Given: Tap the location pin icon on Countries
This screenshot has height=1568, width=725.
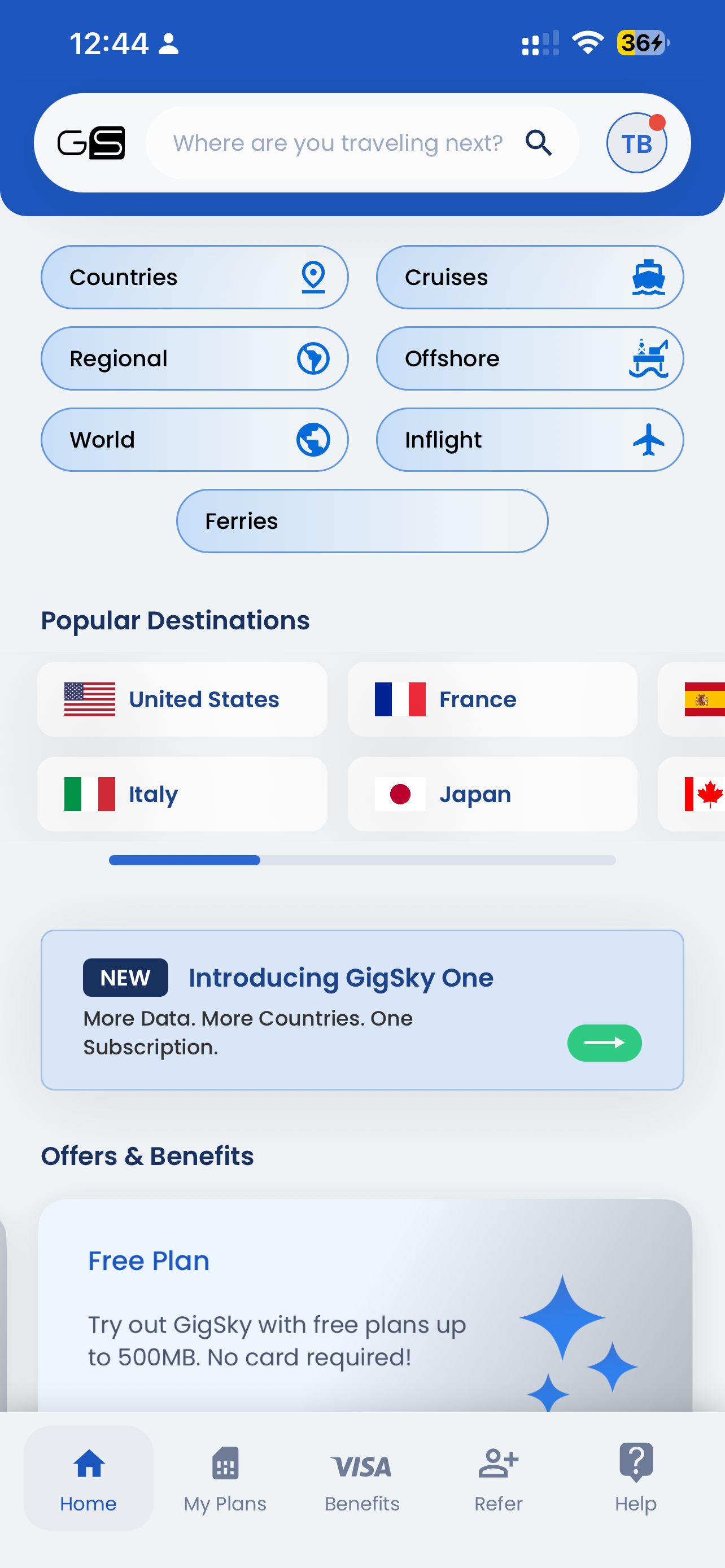Looking at the screenshot, I should tap(312, 277).
